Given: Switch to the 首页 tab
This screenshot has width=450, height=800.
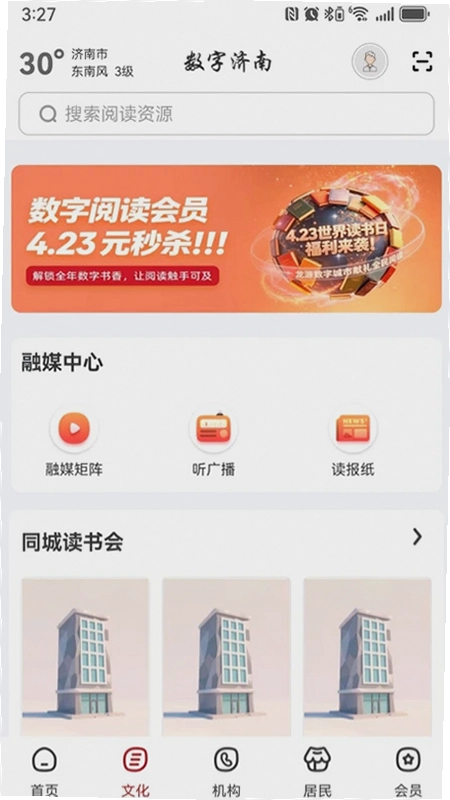Looking at the screenshot, I should coord(45,771).
